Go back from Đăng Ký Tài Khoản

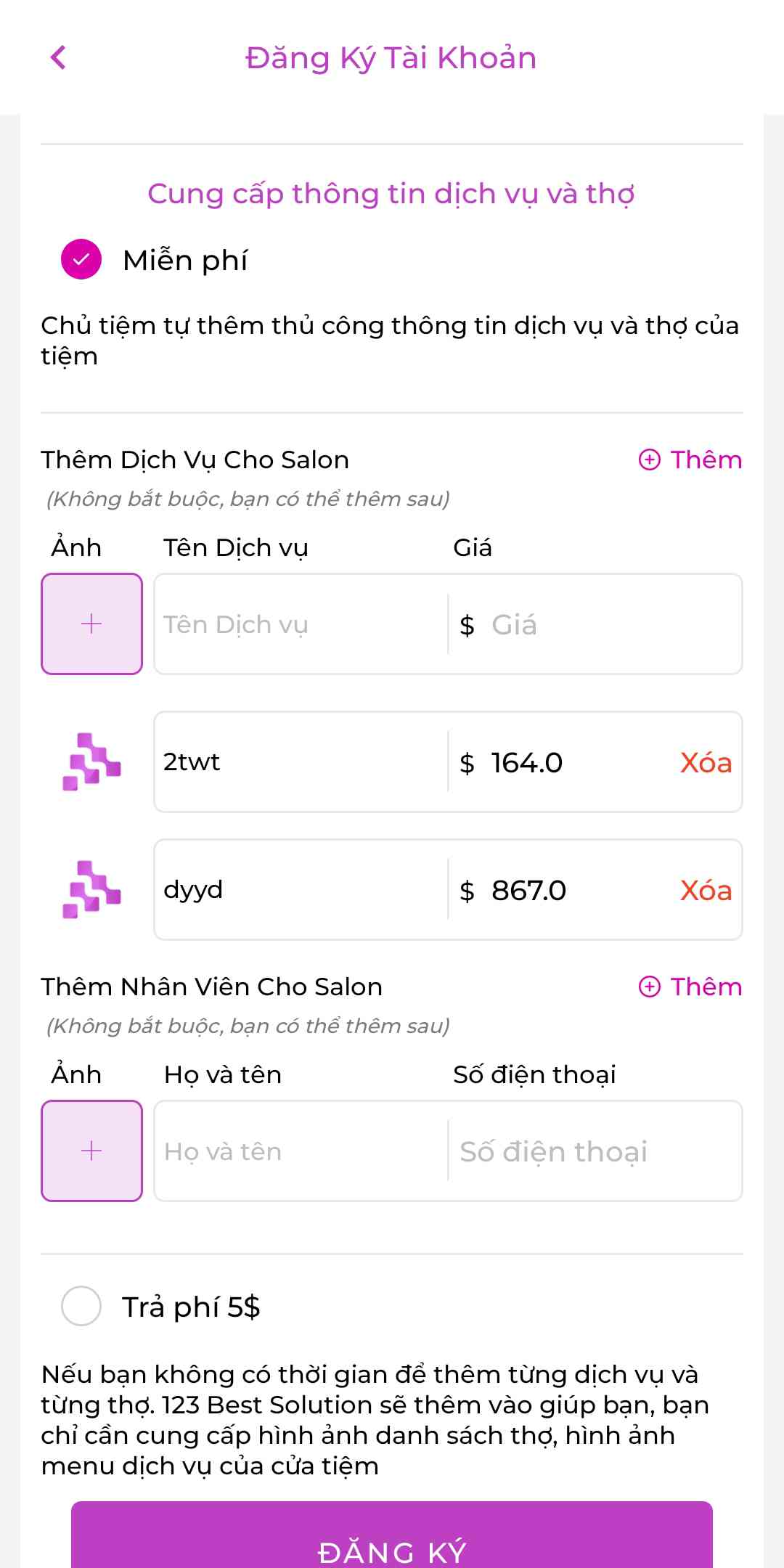click(58, 58)
